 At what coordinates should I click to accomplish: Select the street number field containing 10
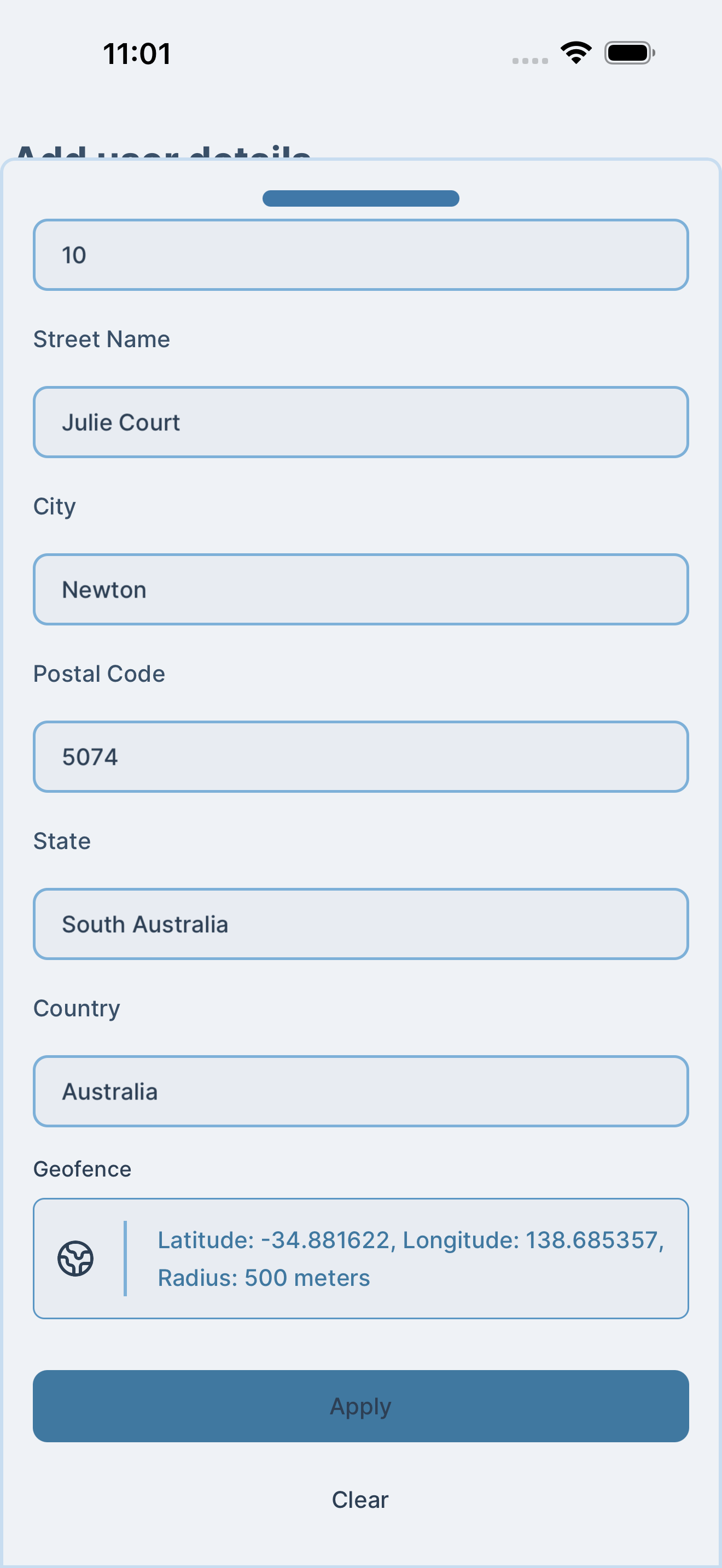[360, 254]
